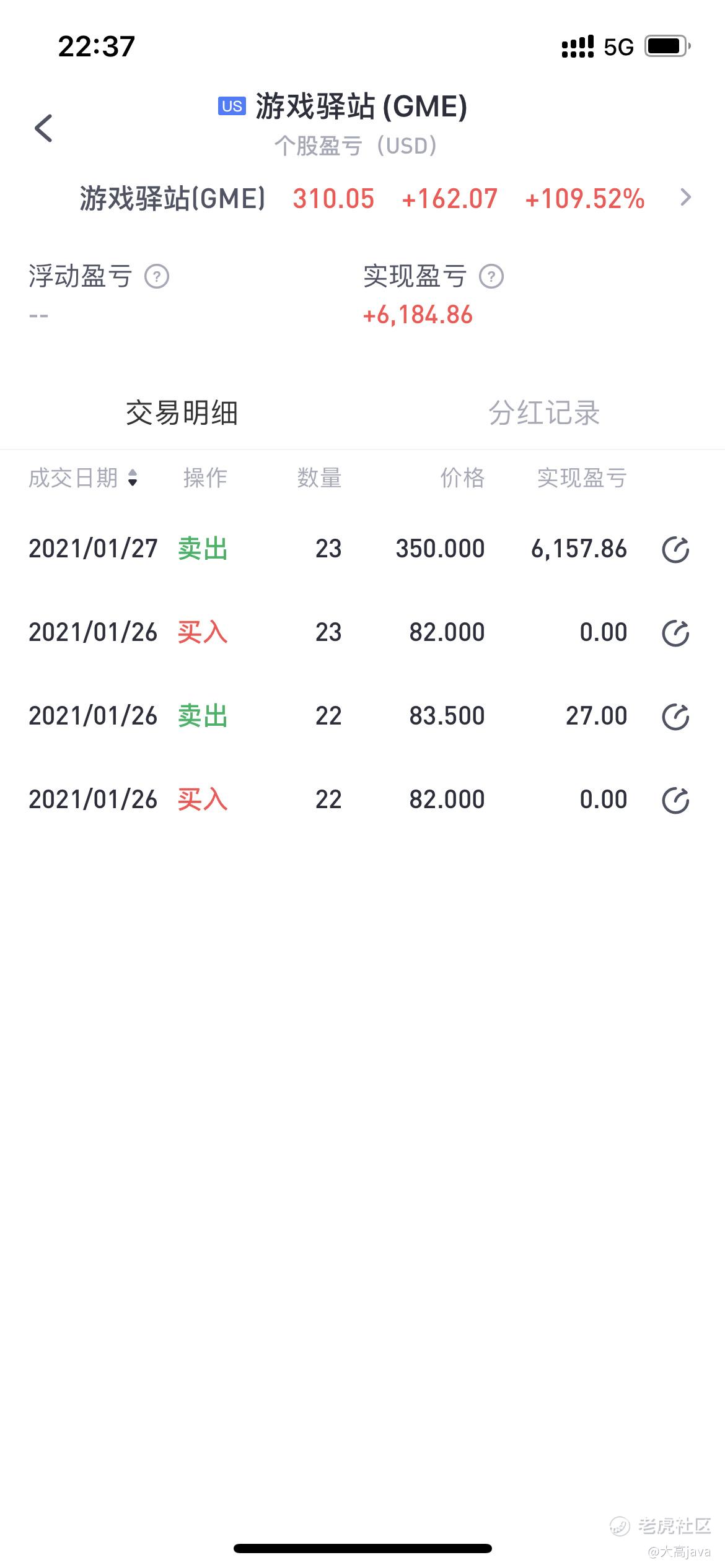
Task: Open detail icon for the 22-share buy trade
Action: coord(675,800)
